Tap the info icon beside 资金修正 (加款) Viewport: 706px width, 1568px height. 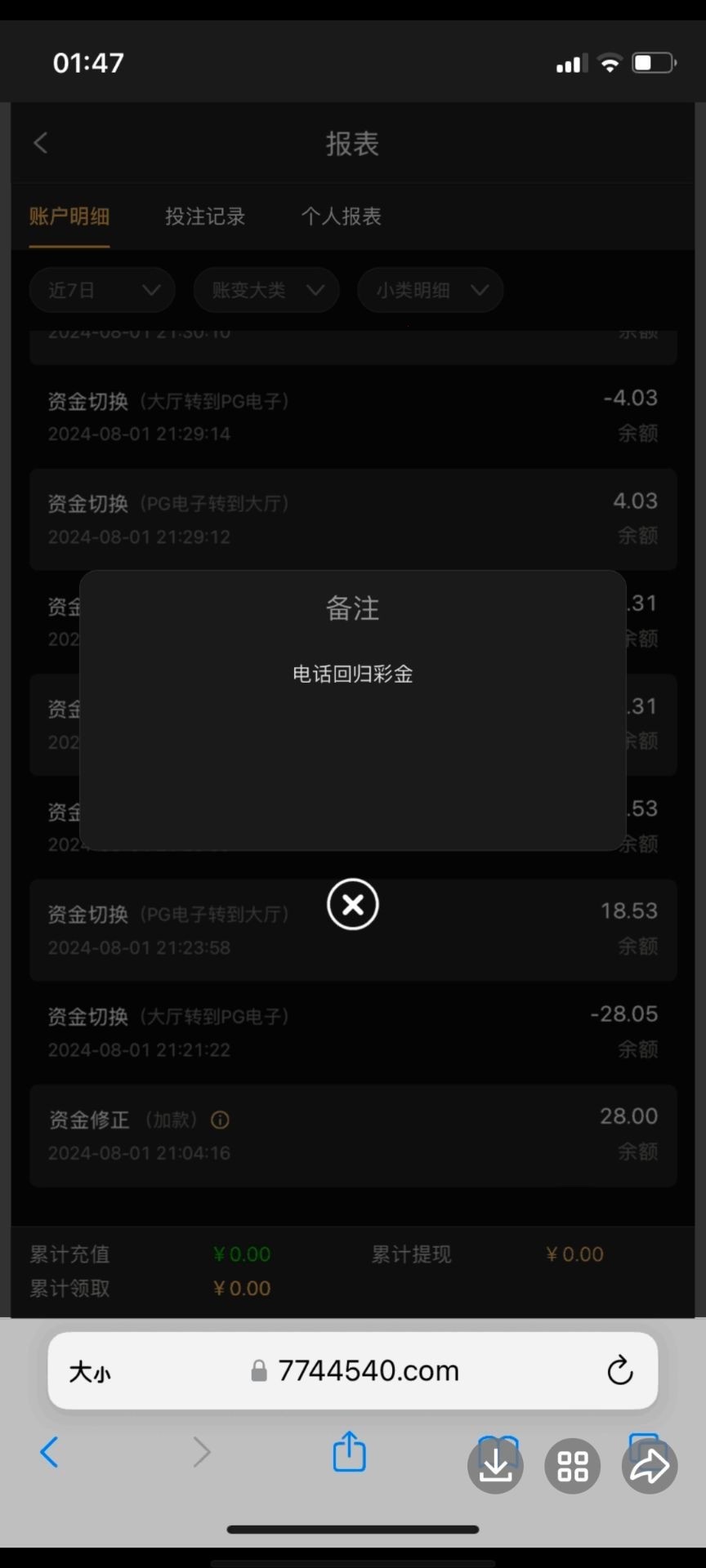pos(220,1120)
